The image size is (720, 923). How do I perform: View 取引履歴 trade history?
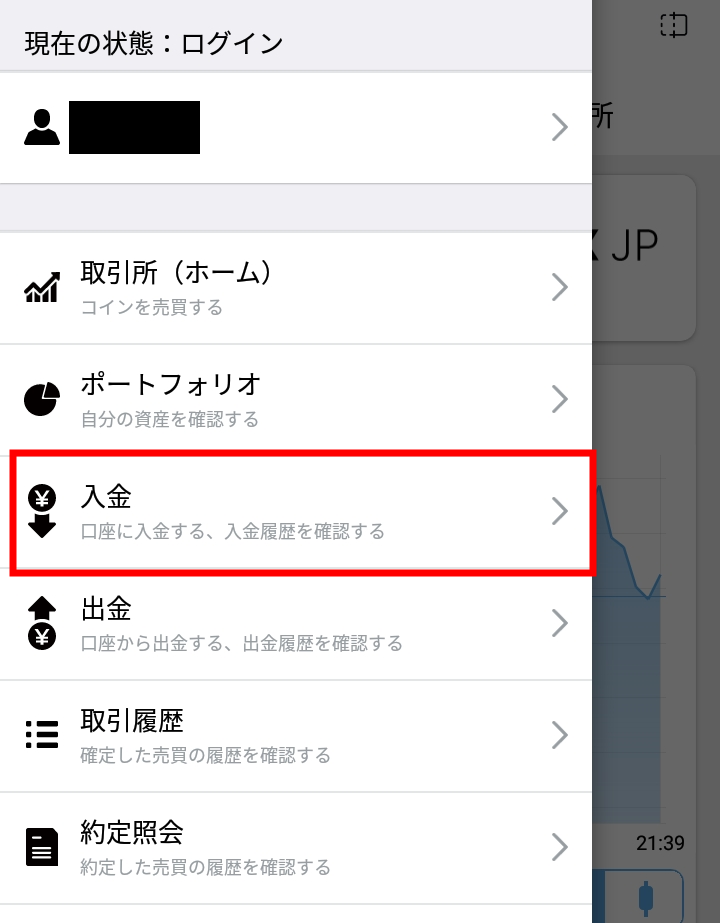(x=295, y=736)
